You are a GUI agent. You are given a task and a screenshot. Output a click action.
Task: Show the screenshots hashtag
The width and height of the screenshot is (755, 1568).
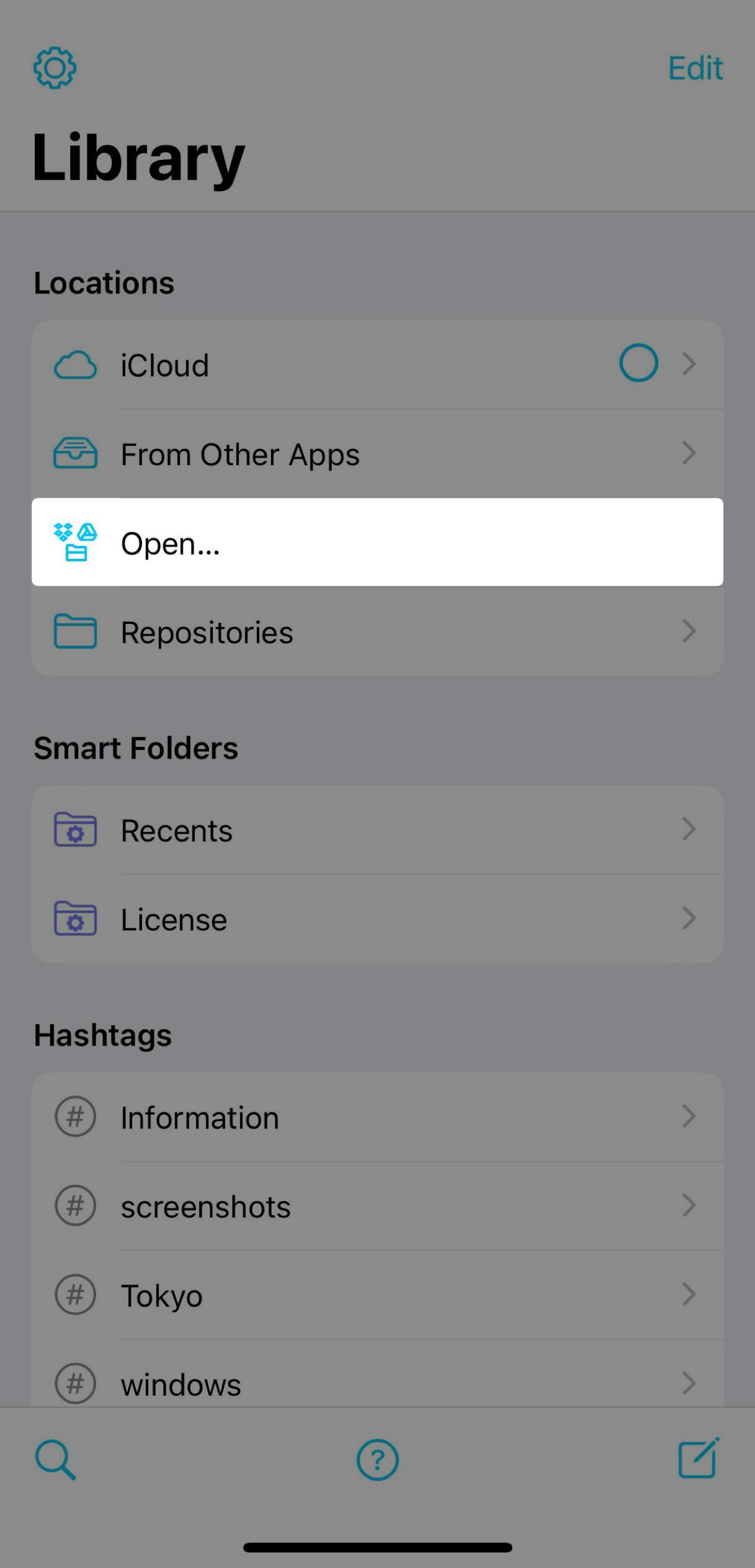pos(377,1206)
